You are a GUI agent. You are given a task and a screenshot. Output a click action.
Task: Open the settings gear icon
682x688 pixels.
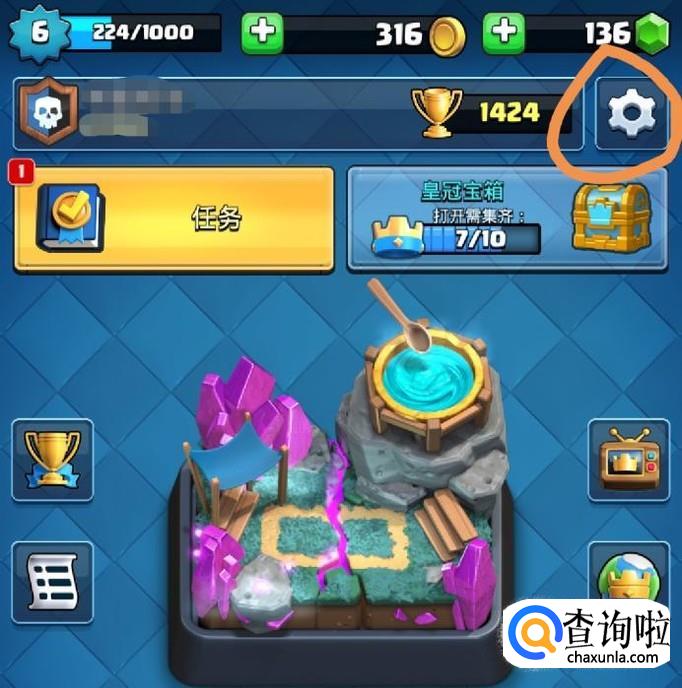click(632, 114)
